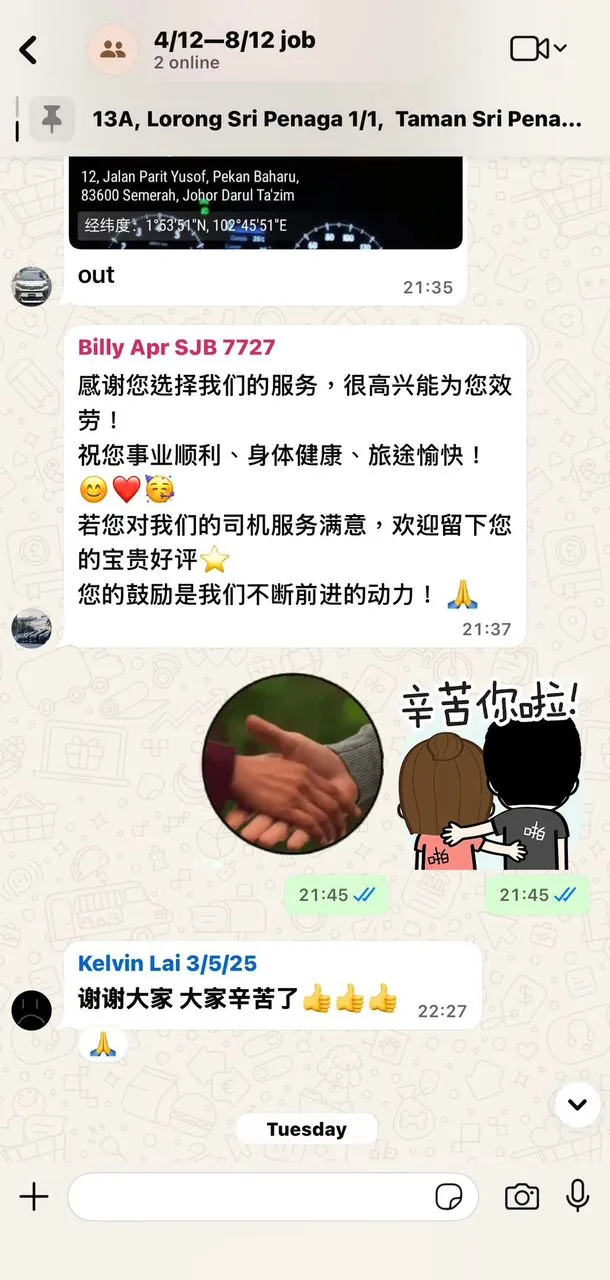Go back to the chats list
610x1280 pixels.
[x=28, y=49]
